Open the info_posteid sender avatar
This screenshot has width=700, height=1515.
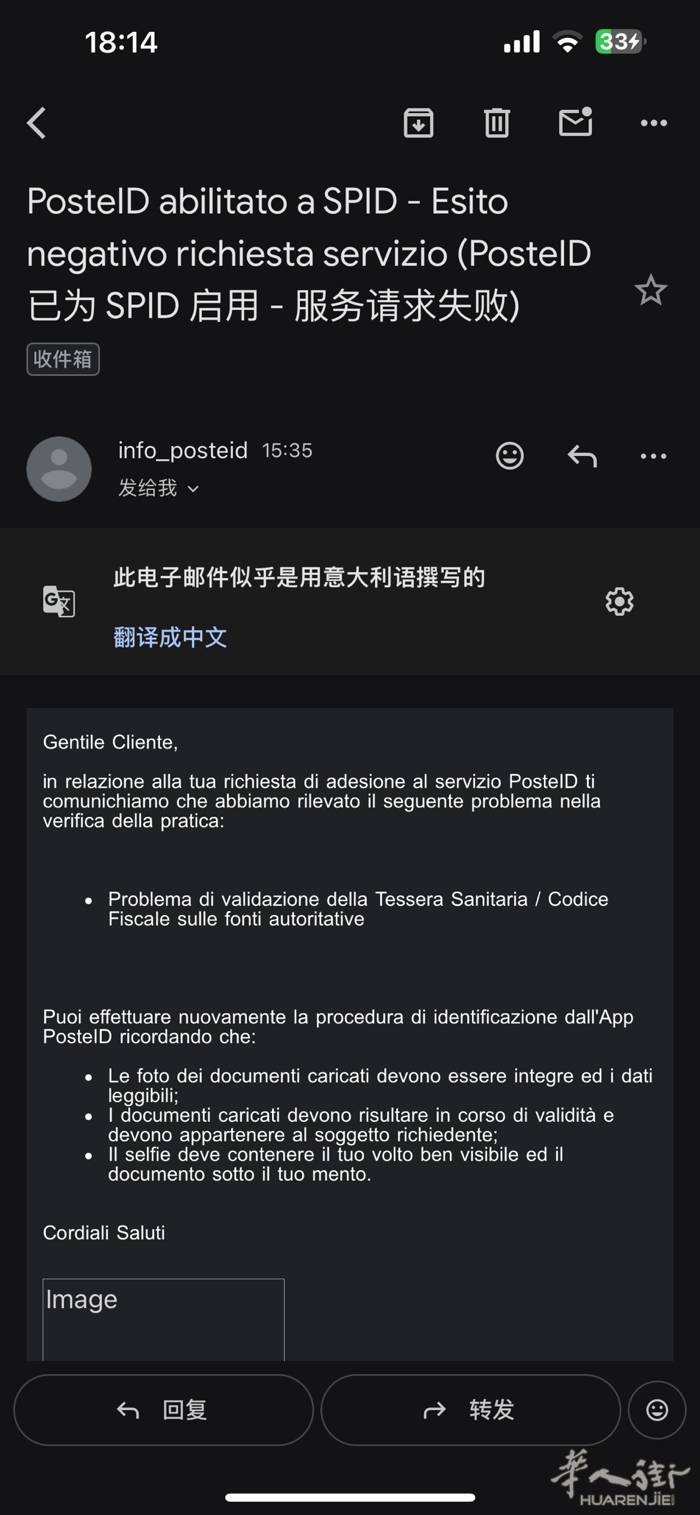(59, 469)
